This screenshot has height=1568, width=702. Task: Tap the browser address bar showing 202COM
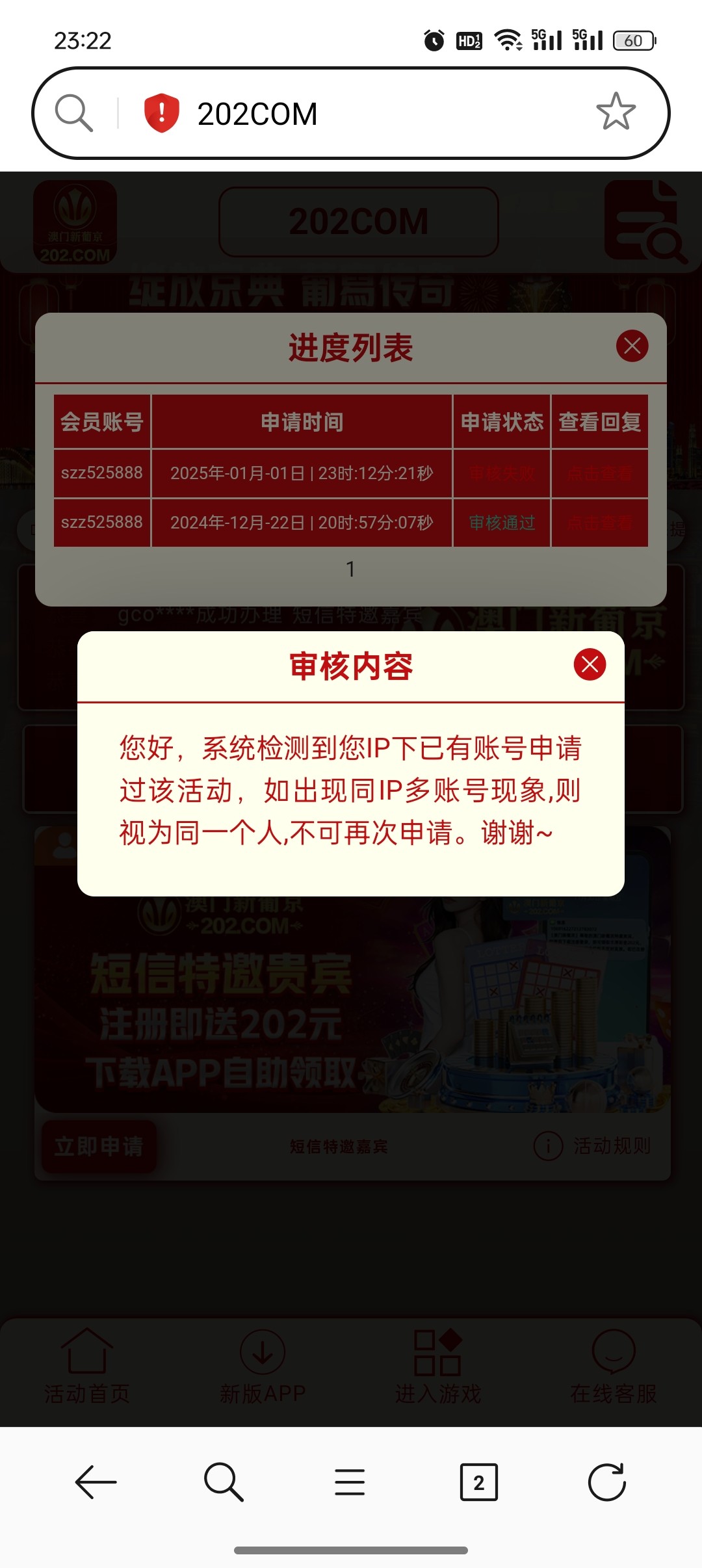(377, 114)
